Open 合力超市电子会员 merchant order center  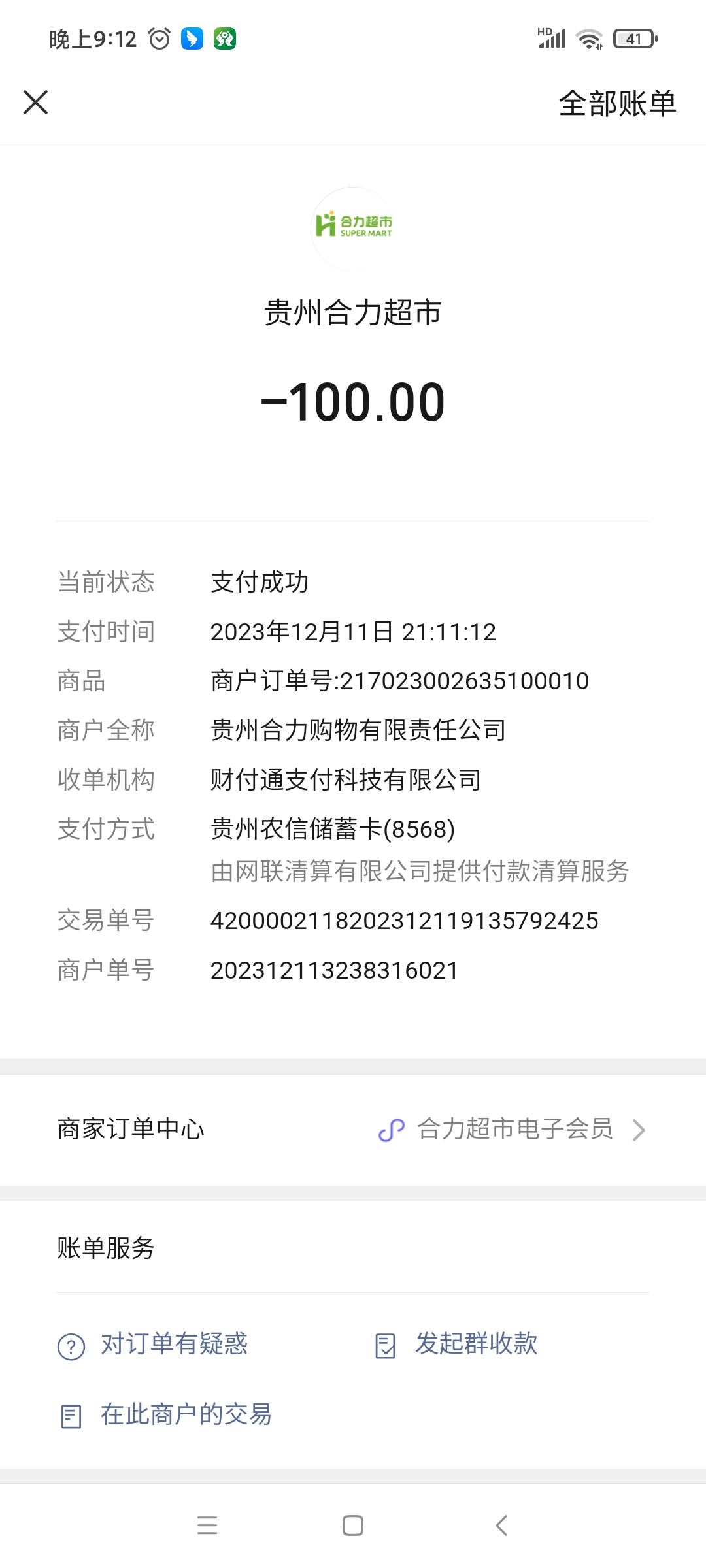(x=514, y=1129)
